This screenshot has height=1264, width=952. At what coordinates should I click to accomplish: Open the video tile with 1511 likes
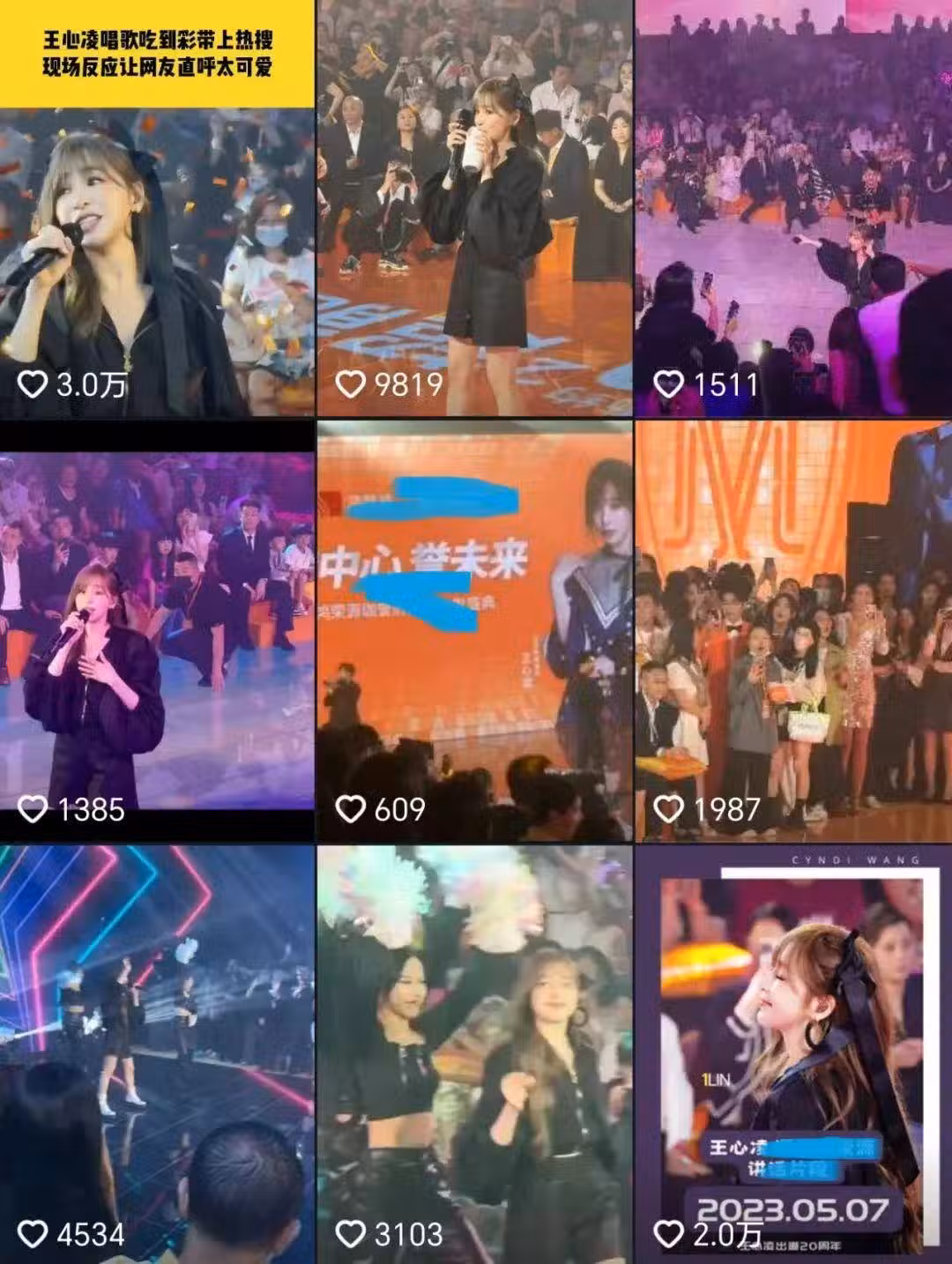(793, 207)
